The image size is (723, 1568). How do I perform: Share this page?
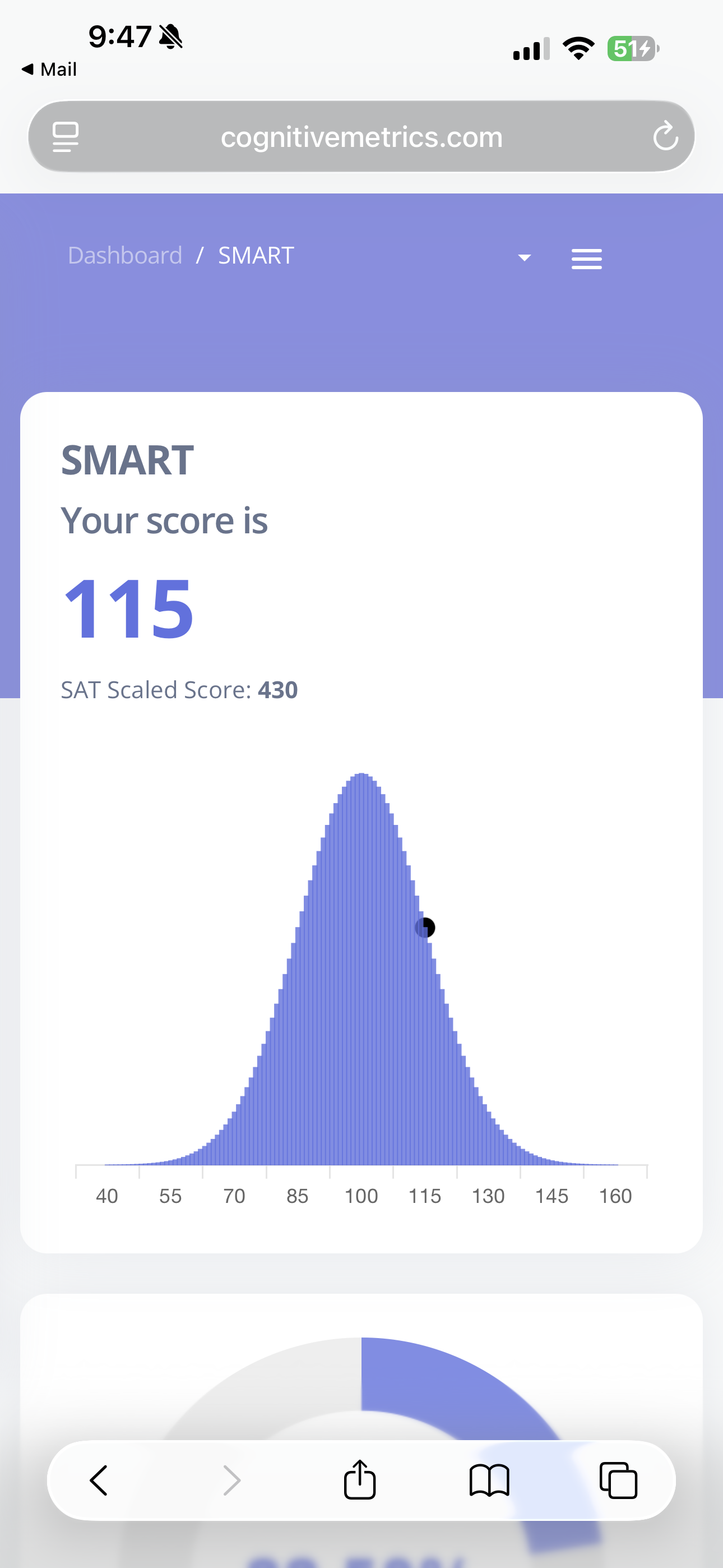point(360,1480)
